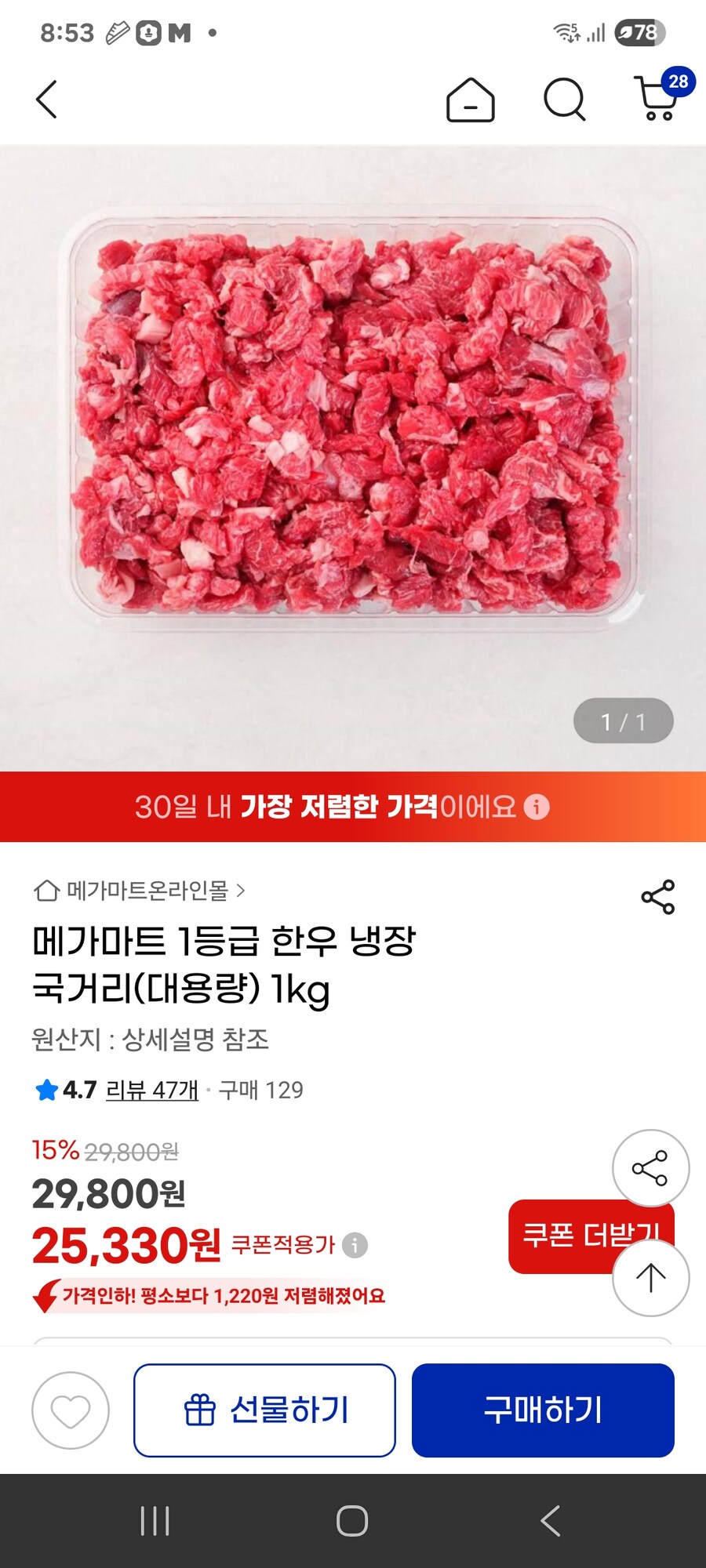The height and width of the screenshot is (1568, 706).
Task: Open the 리뷰 47개 reviews link
Action: click(151, 1089)
